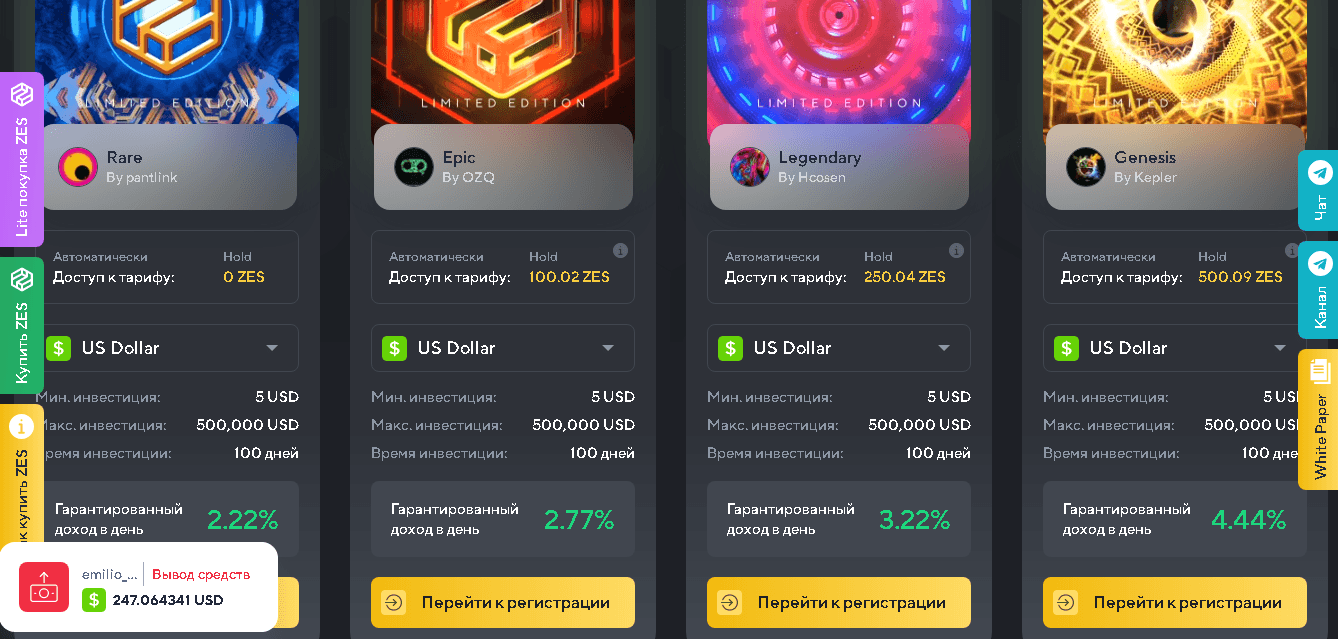1338x639 pixels.
Task: Open the Купить ZES side tab
Action: (x=21, y=326)
